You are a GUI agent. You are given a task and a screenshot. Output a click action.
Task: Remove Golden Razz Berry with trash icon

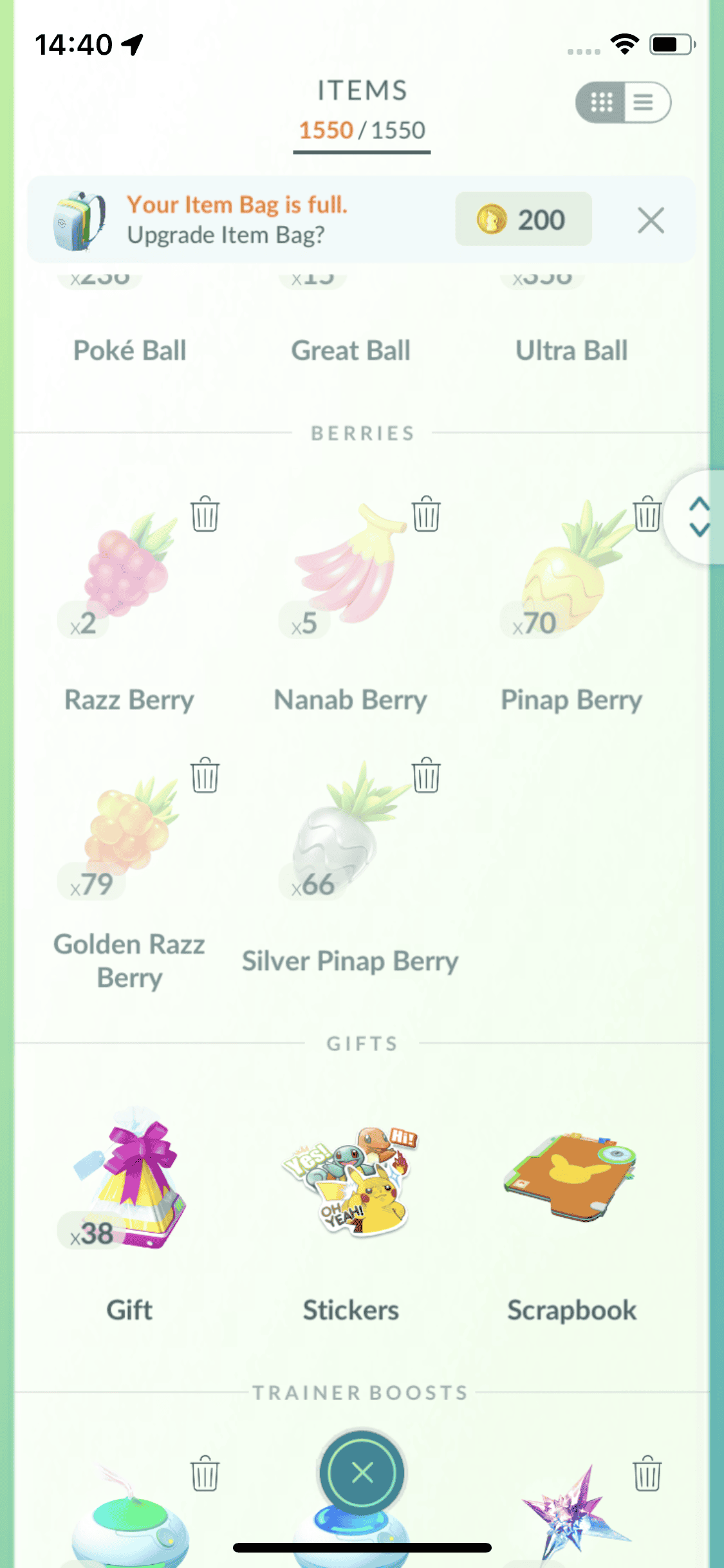click(205, 776)
